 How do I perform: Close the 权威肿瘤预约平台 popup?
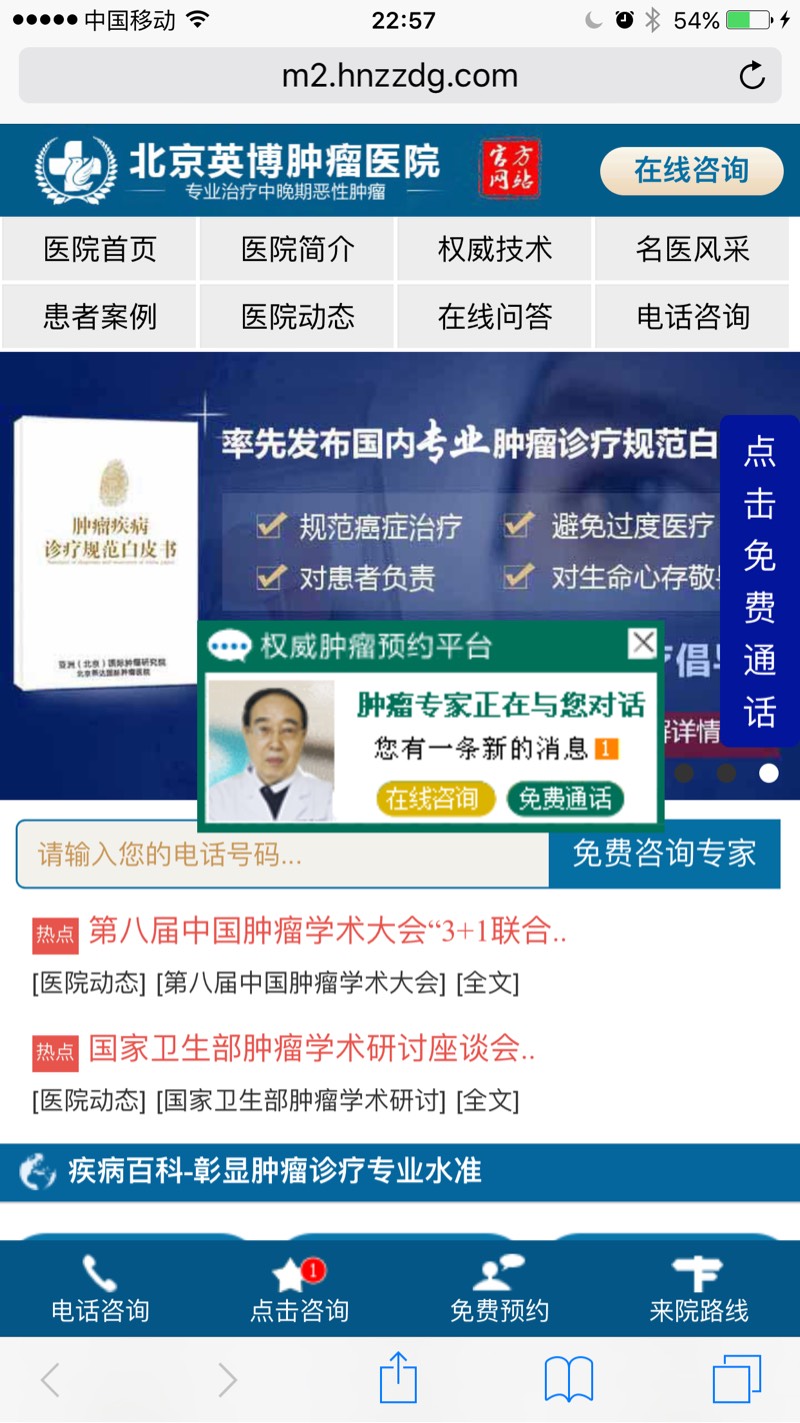point(643,643)
